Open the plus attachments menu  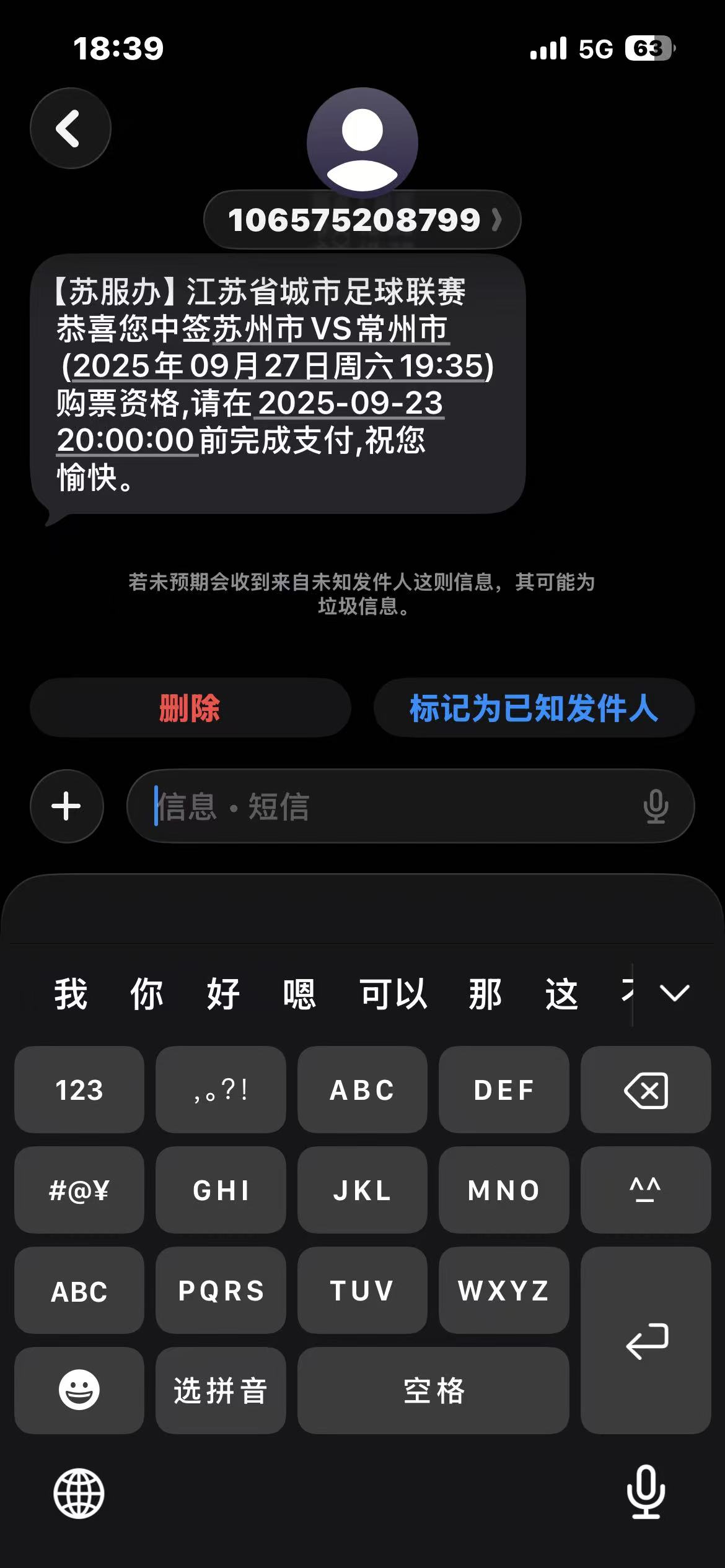pyautogui.click(x=67, y=806)
